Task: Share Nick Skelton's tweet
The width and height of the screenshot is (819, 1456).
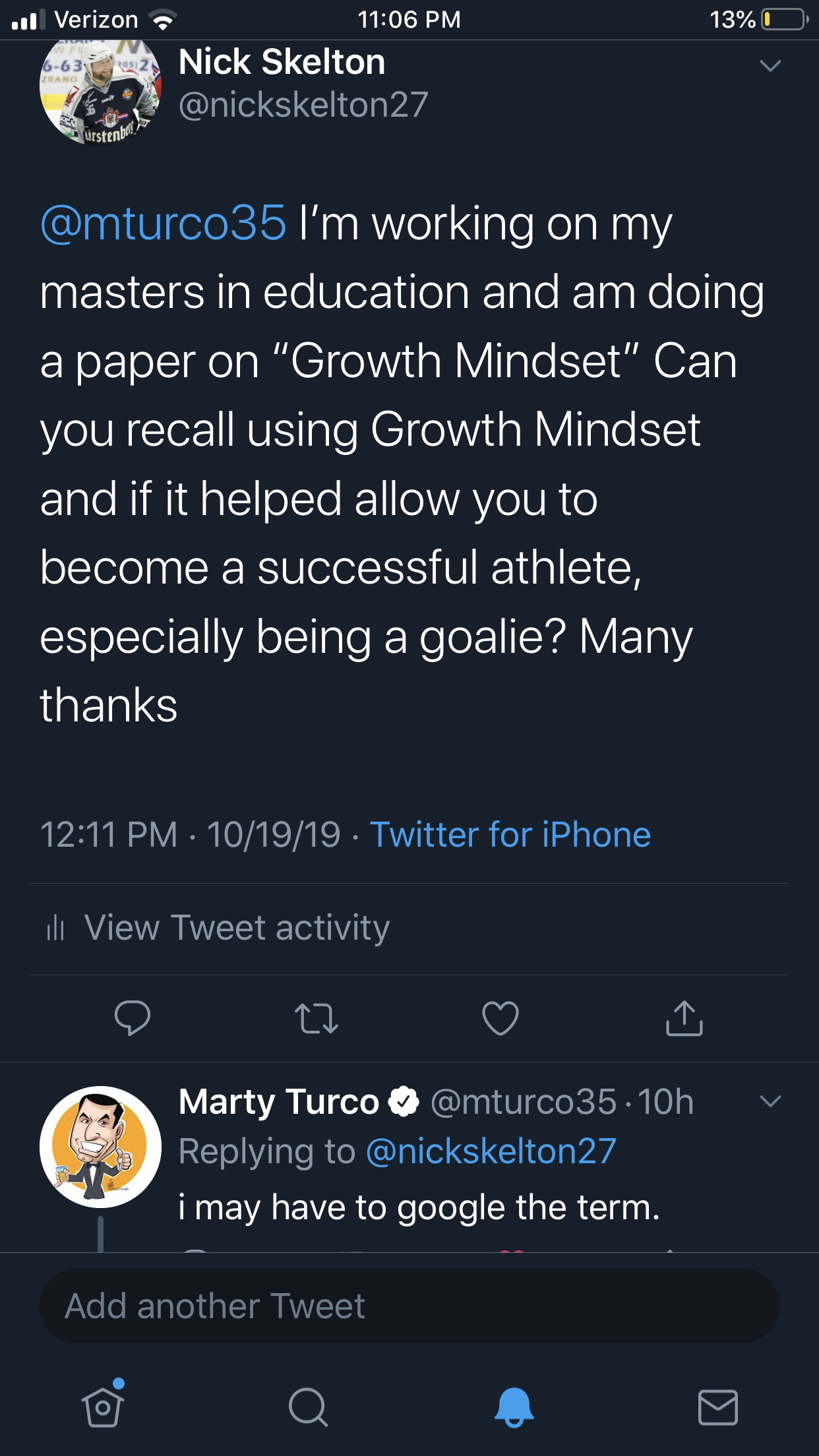Action: point(684,1017)
